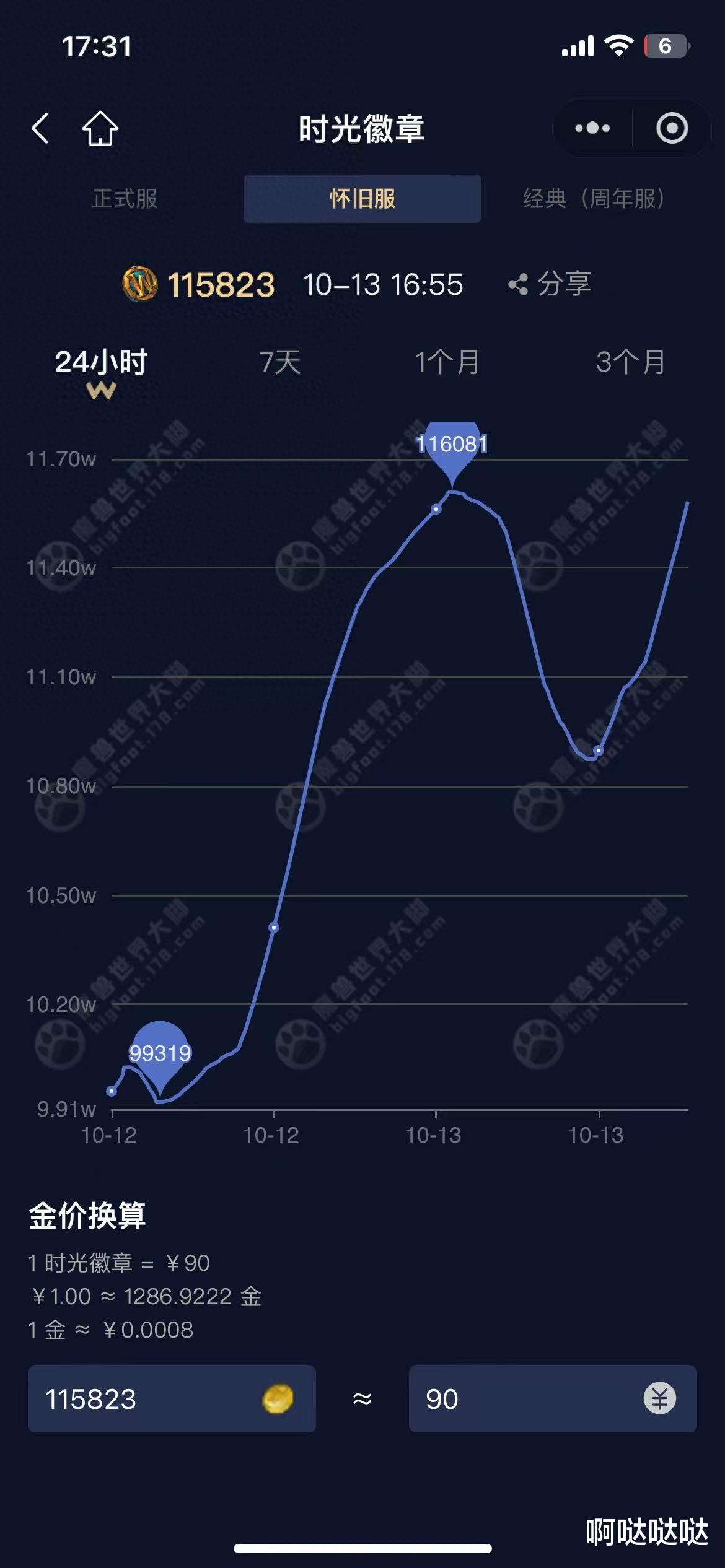This screenshot has height=1568, width=725.
Task: Edit the yuan amount field 90
Action: (x=553, y=1399)
